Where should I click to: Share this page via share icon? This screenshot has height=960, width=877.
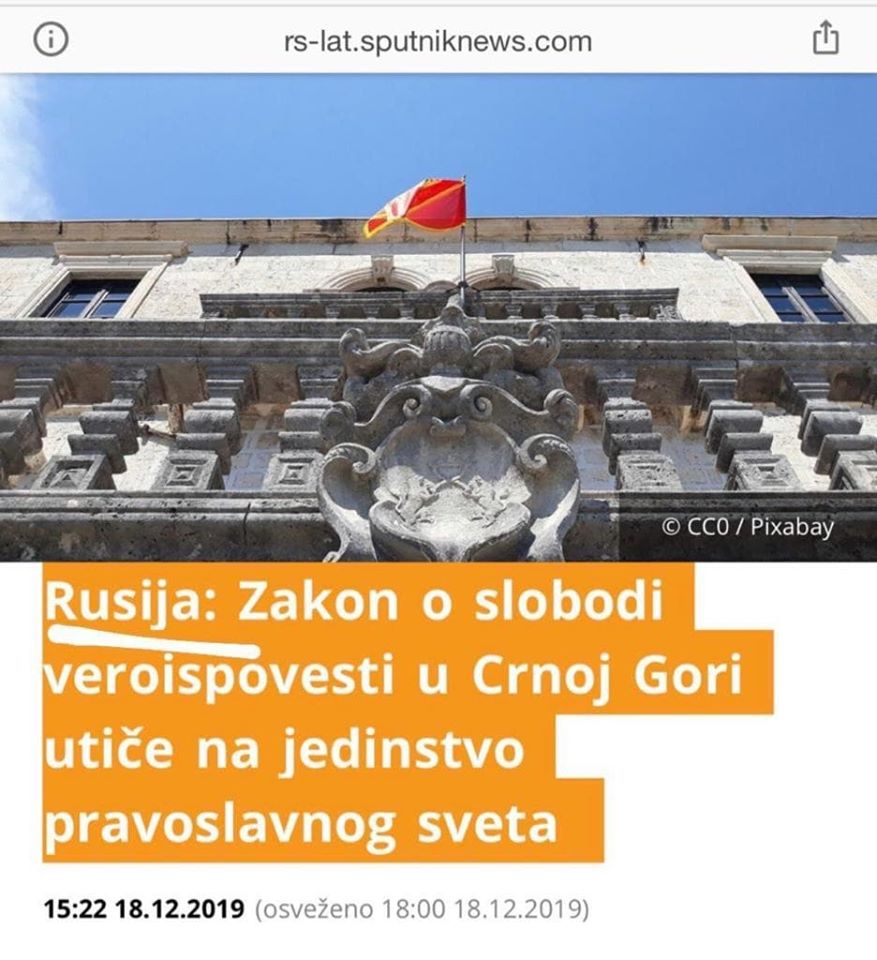(x=825, y=39)
